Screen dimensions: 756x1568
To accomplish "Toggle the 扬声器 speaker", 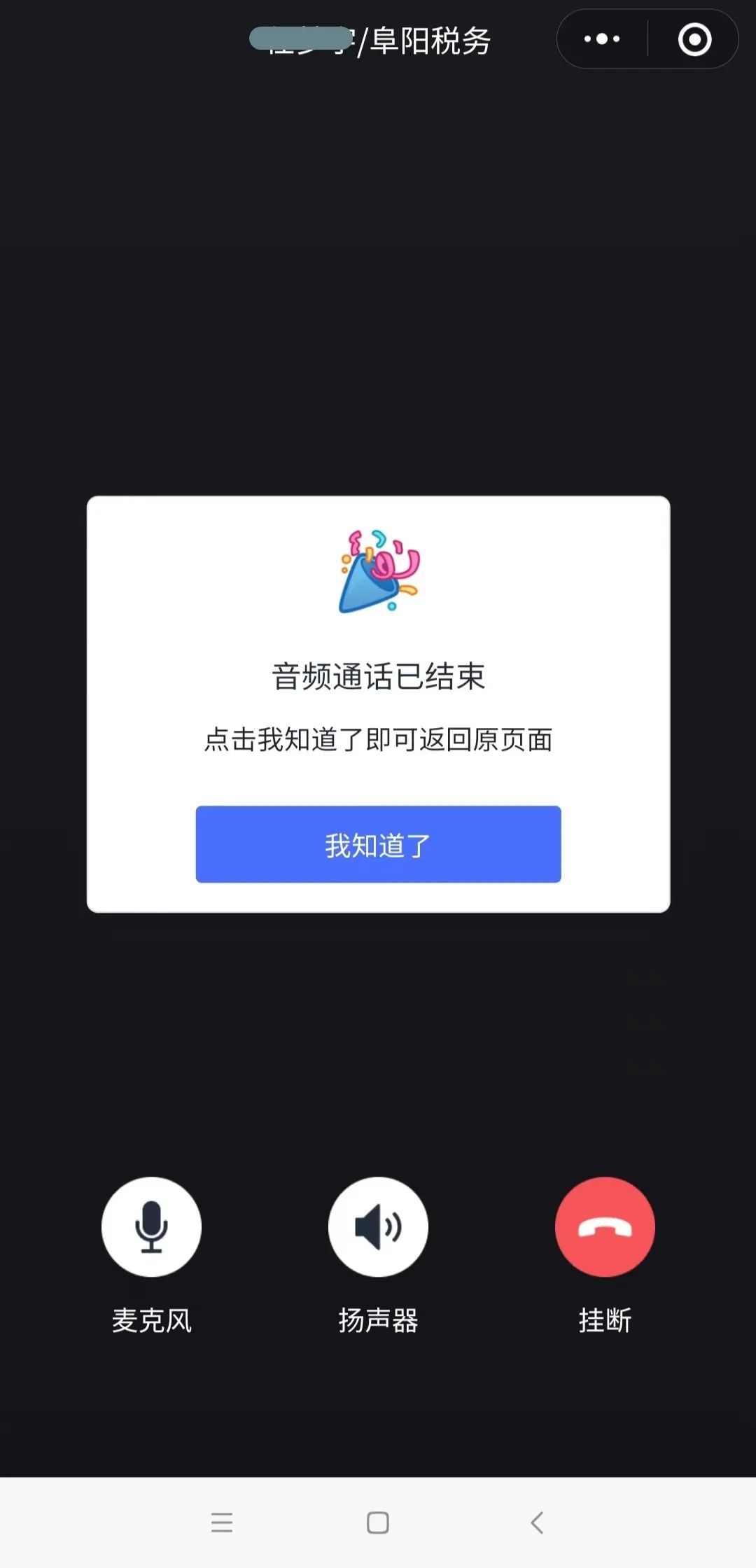I will click(378, 1226).
